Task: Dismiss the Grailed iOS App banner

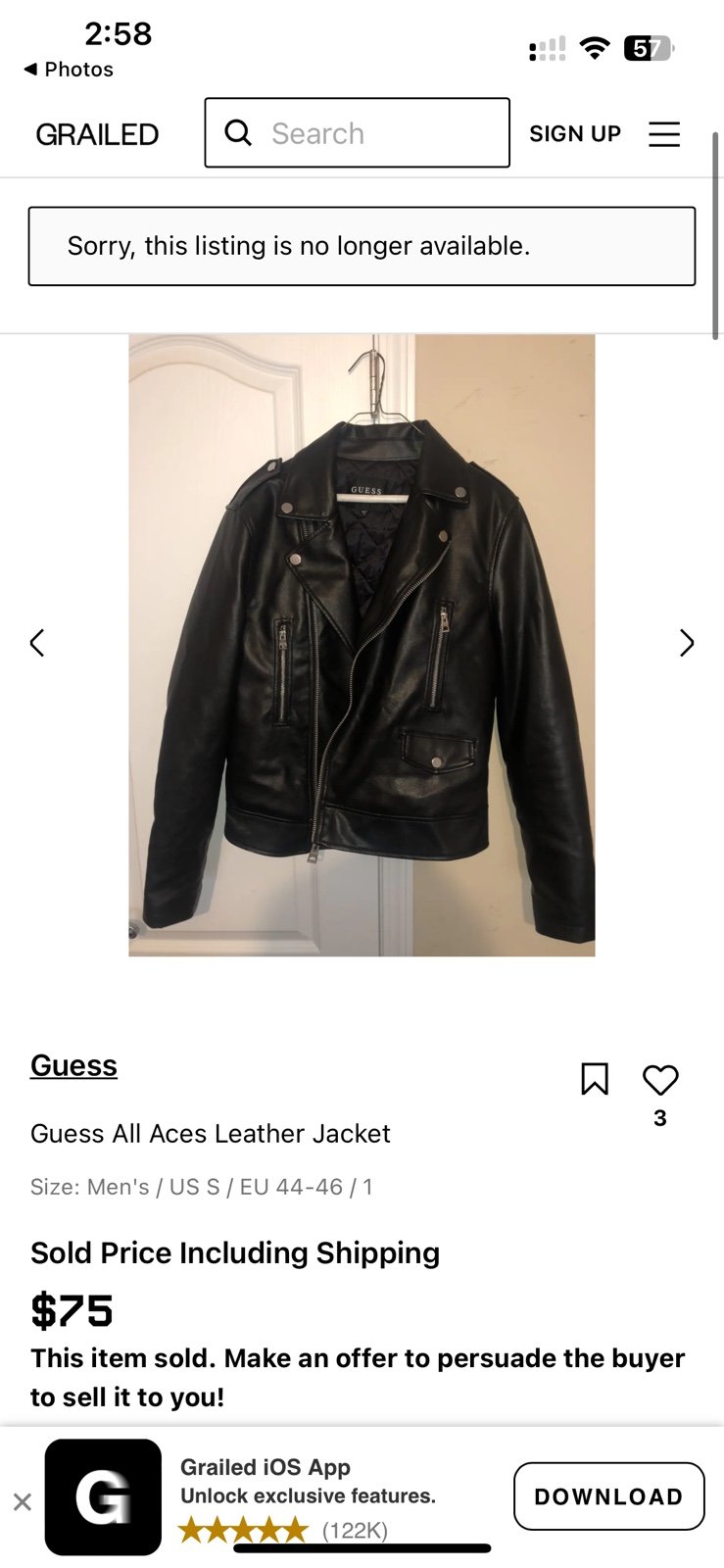Action: point(23,1501)
